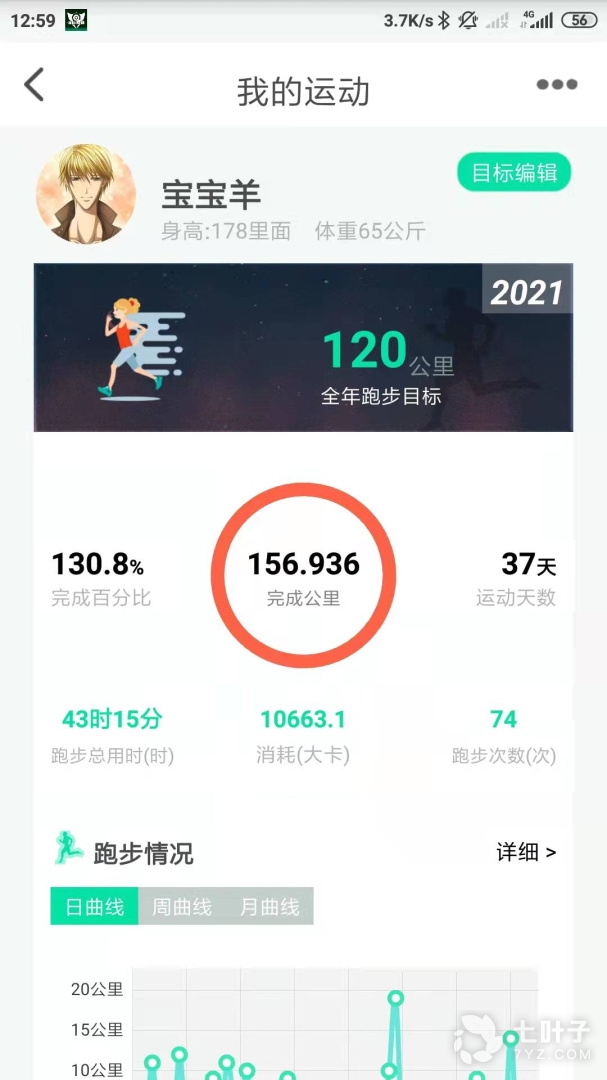
Task: Open the 2021 annual running goal banner
Action: pos(303,347)
